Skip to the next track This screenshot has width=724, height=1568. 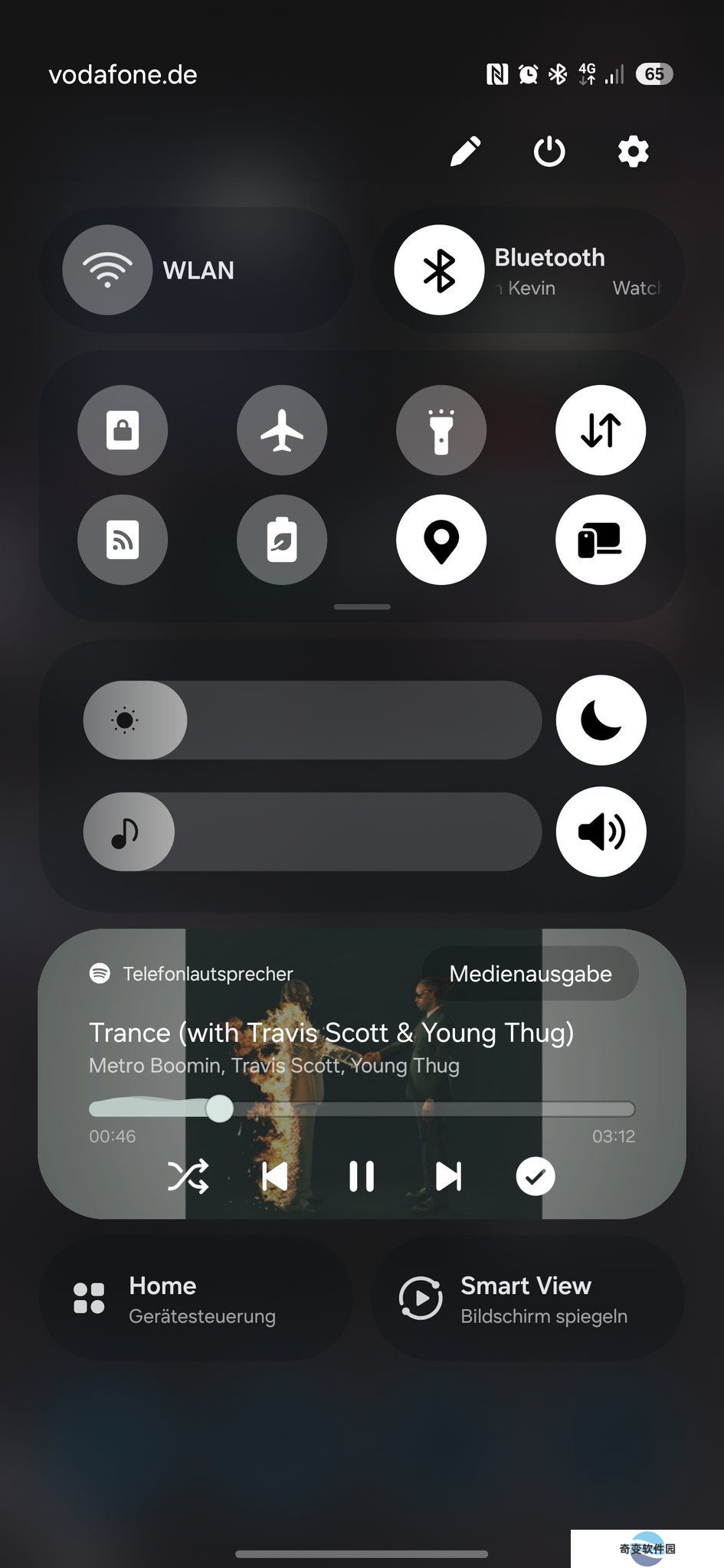point(449,1177)
